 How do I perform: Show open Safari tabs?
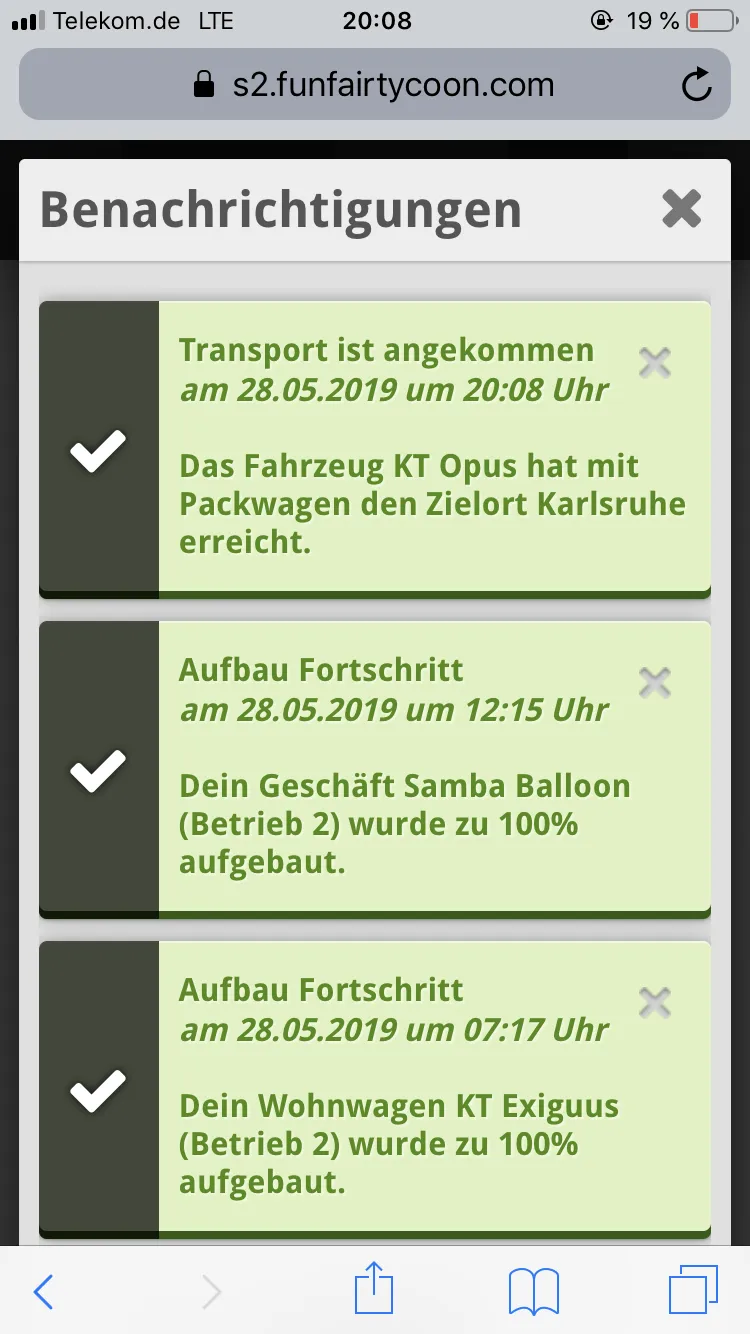coord(692,1291)
